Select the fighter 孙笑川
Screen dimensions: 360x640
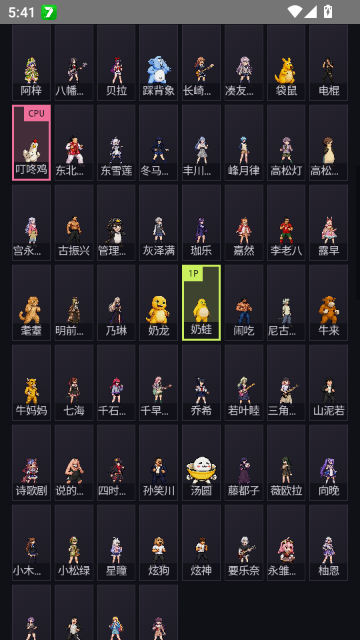point(158,462)
